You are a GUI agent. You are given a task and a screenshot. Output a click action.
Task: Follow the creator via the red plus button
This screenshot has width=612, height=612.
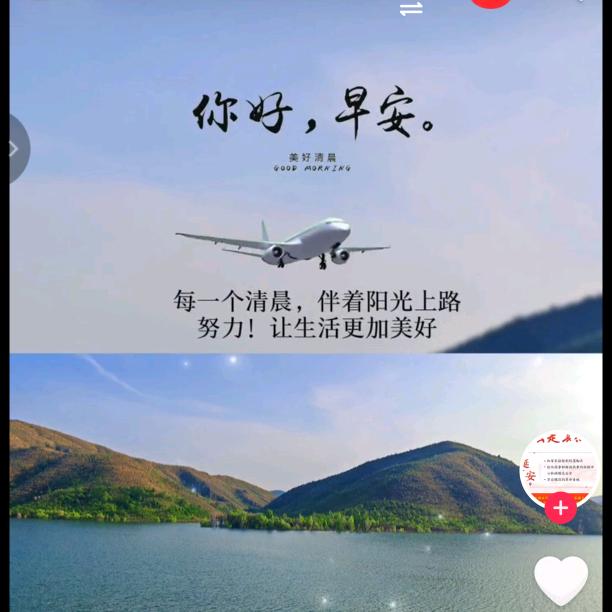click(x=560, y=508)
